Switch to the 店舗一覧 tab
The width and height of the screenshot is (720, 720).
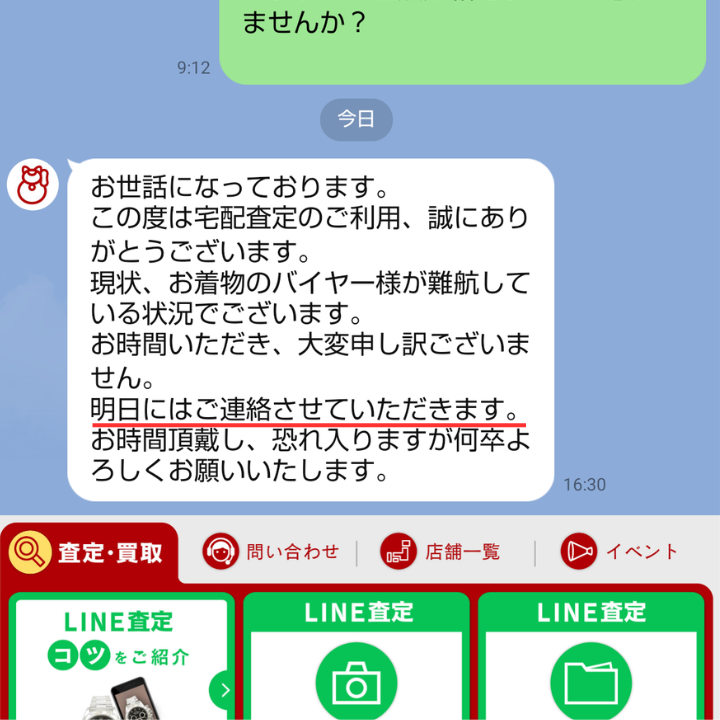click(441, 552)
